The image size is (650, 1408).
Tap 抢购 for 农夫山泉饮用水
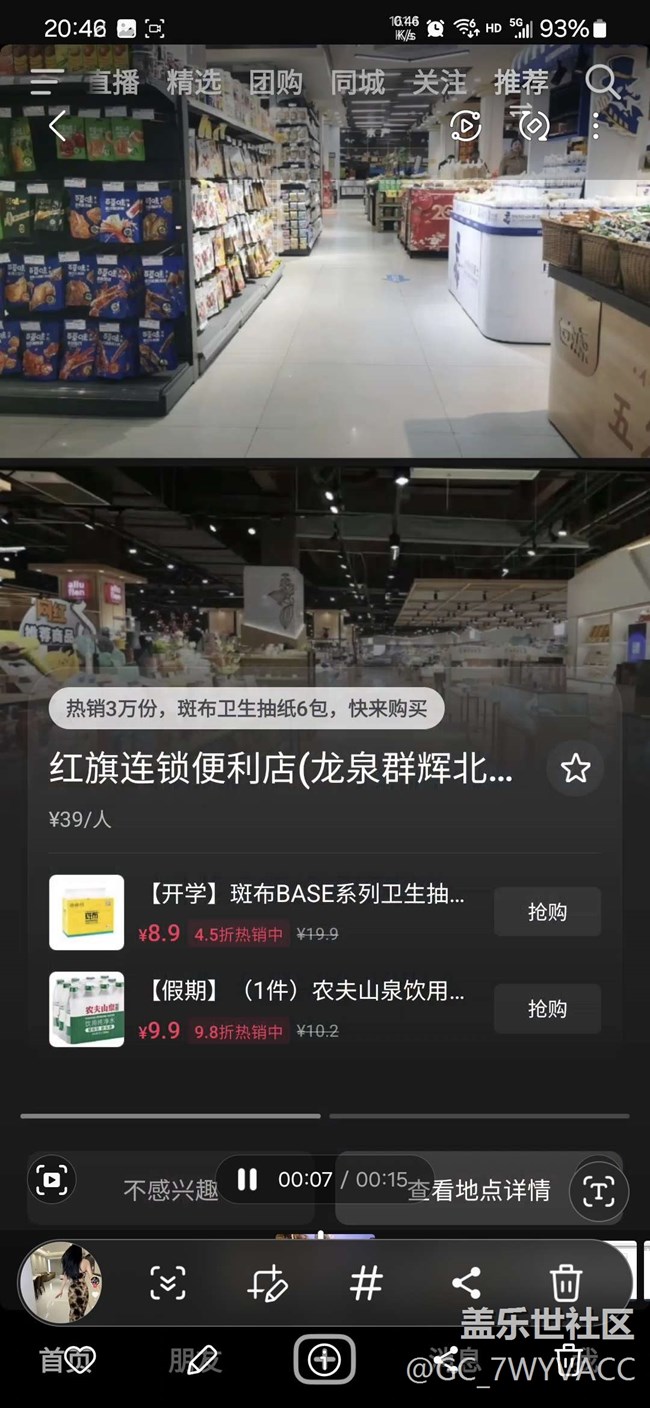[547, 1009]
